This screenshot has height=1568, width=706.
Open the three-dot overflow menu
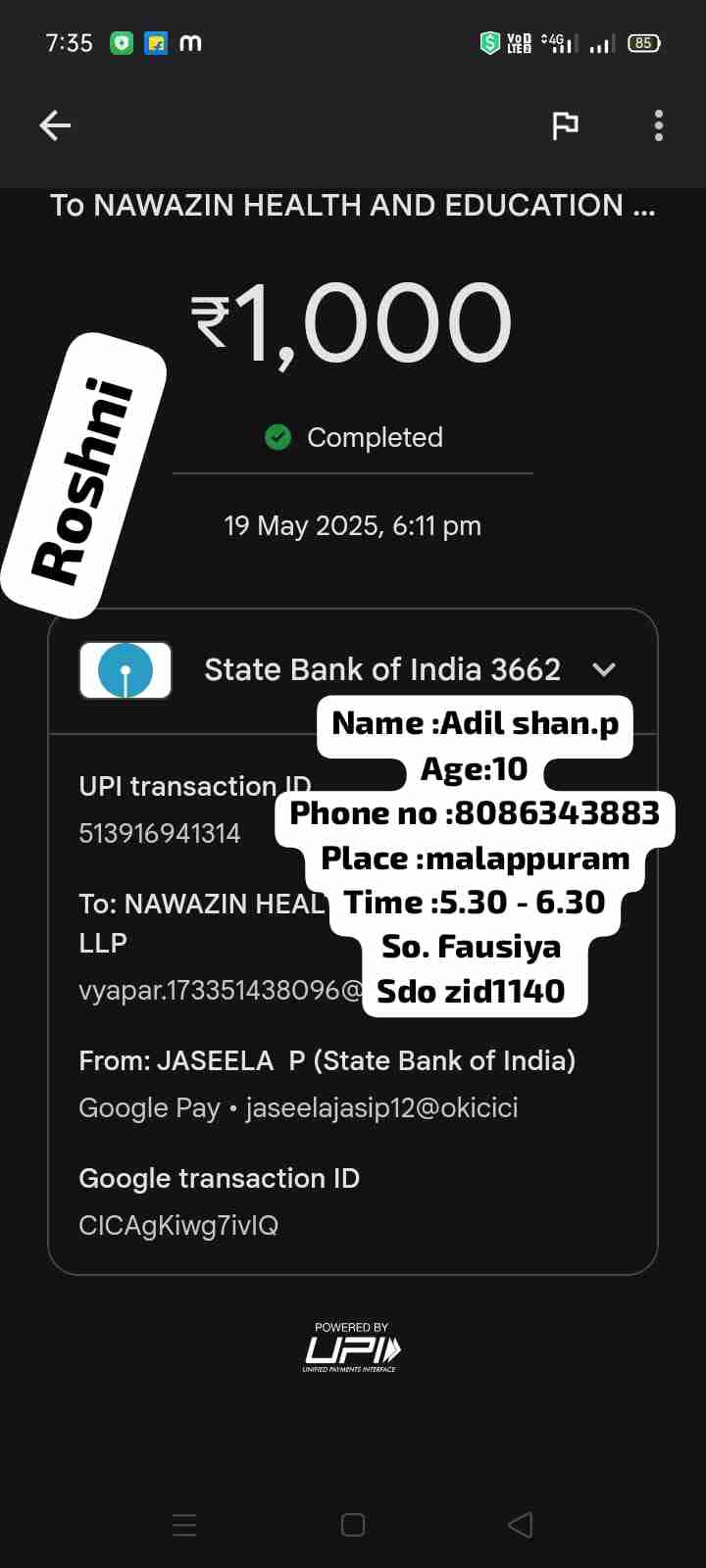click(658, 125)
